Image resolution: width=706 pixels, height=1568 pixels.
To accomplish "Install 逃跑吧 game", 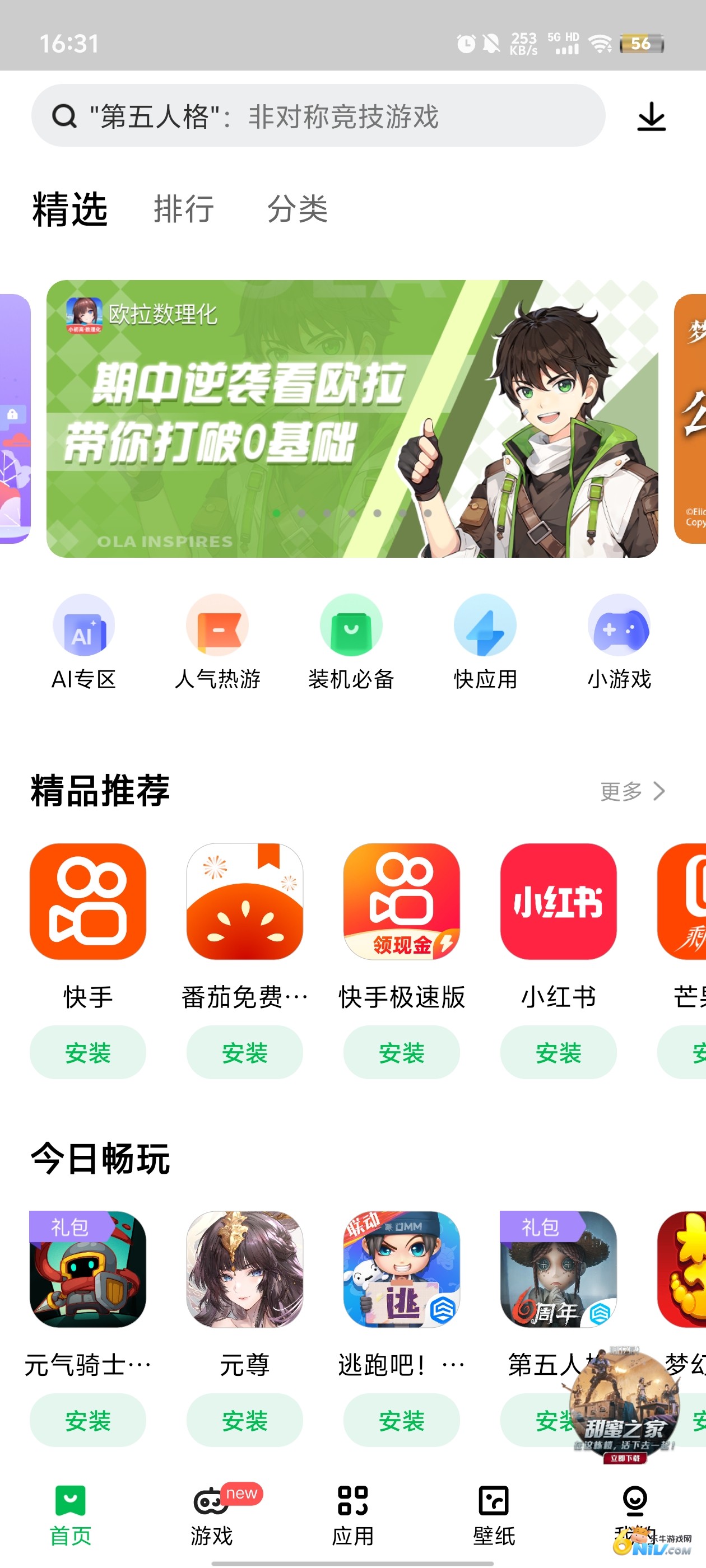I will click(401, 1420).
